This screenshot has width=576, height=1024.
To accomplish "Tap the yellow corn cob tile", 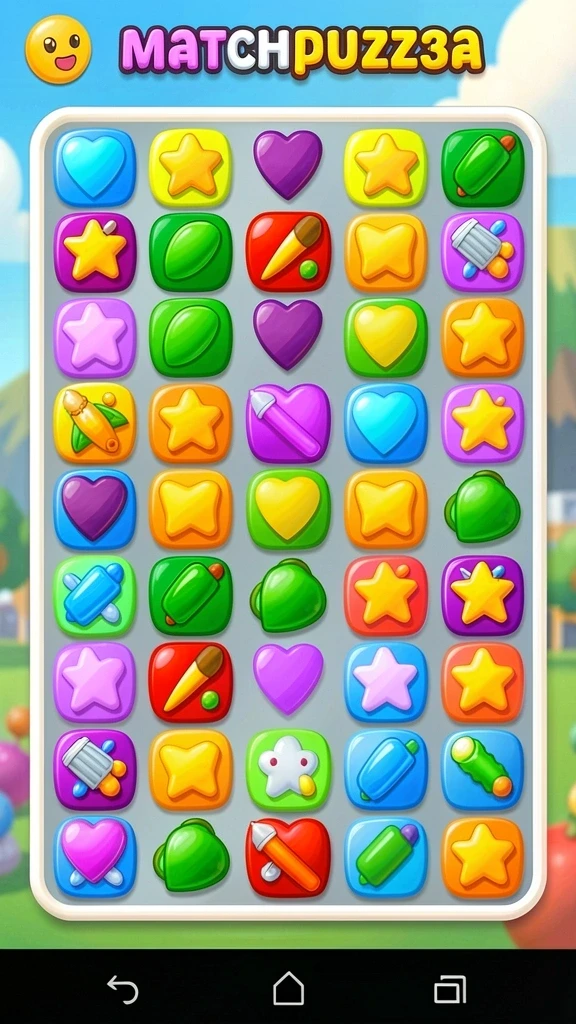I will pos(95,423).
